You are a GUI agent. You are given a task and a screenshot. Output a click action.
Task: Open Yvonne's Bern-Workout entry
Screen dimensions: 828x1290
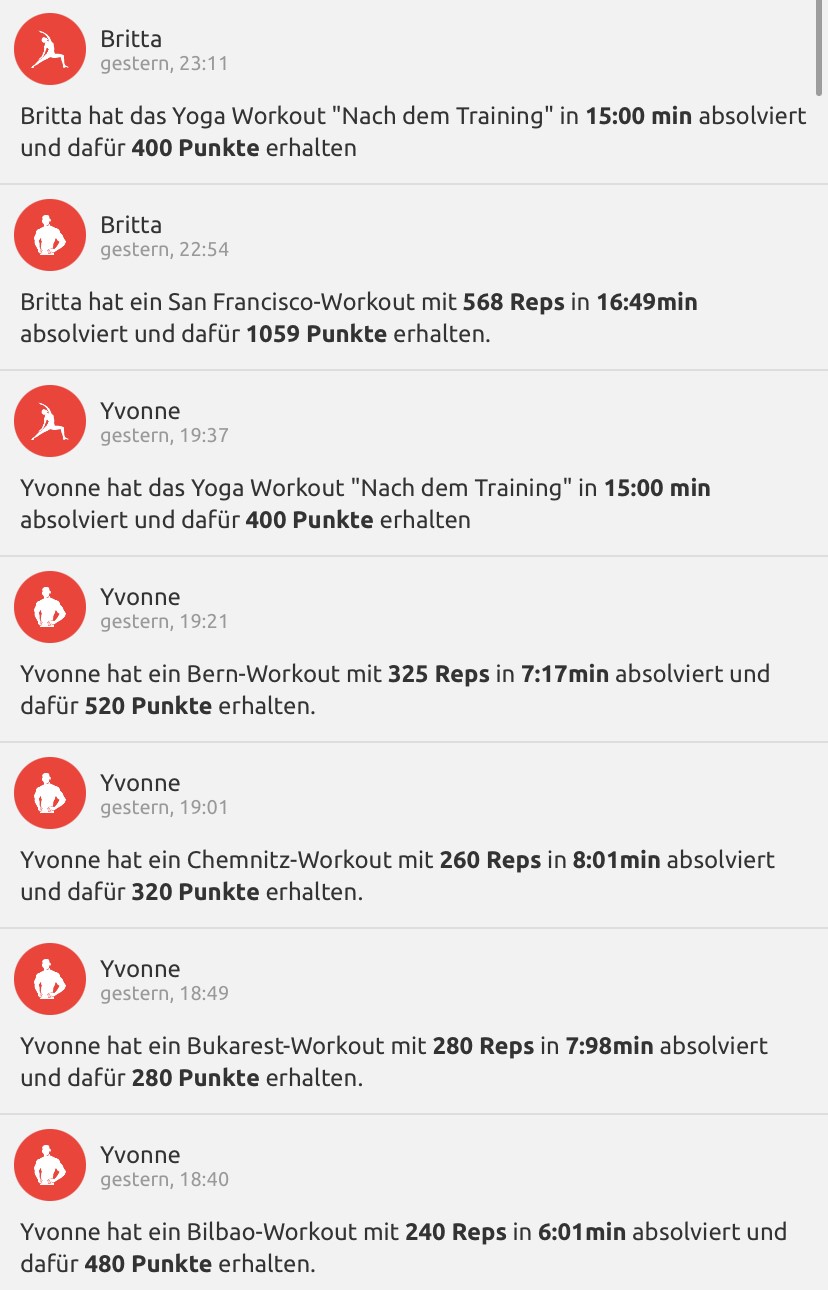point(413,689)
